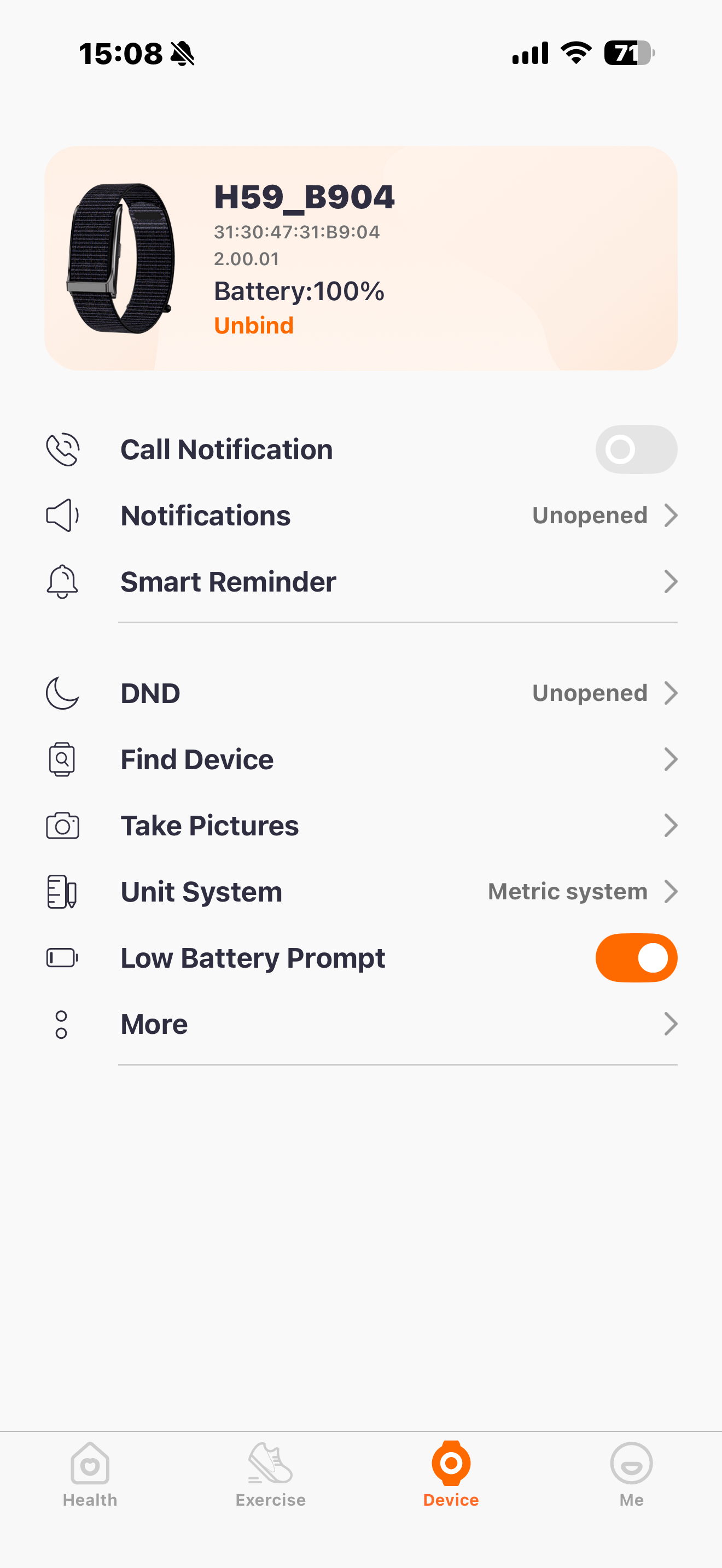Open DND settings

click(x=361, y=693)
